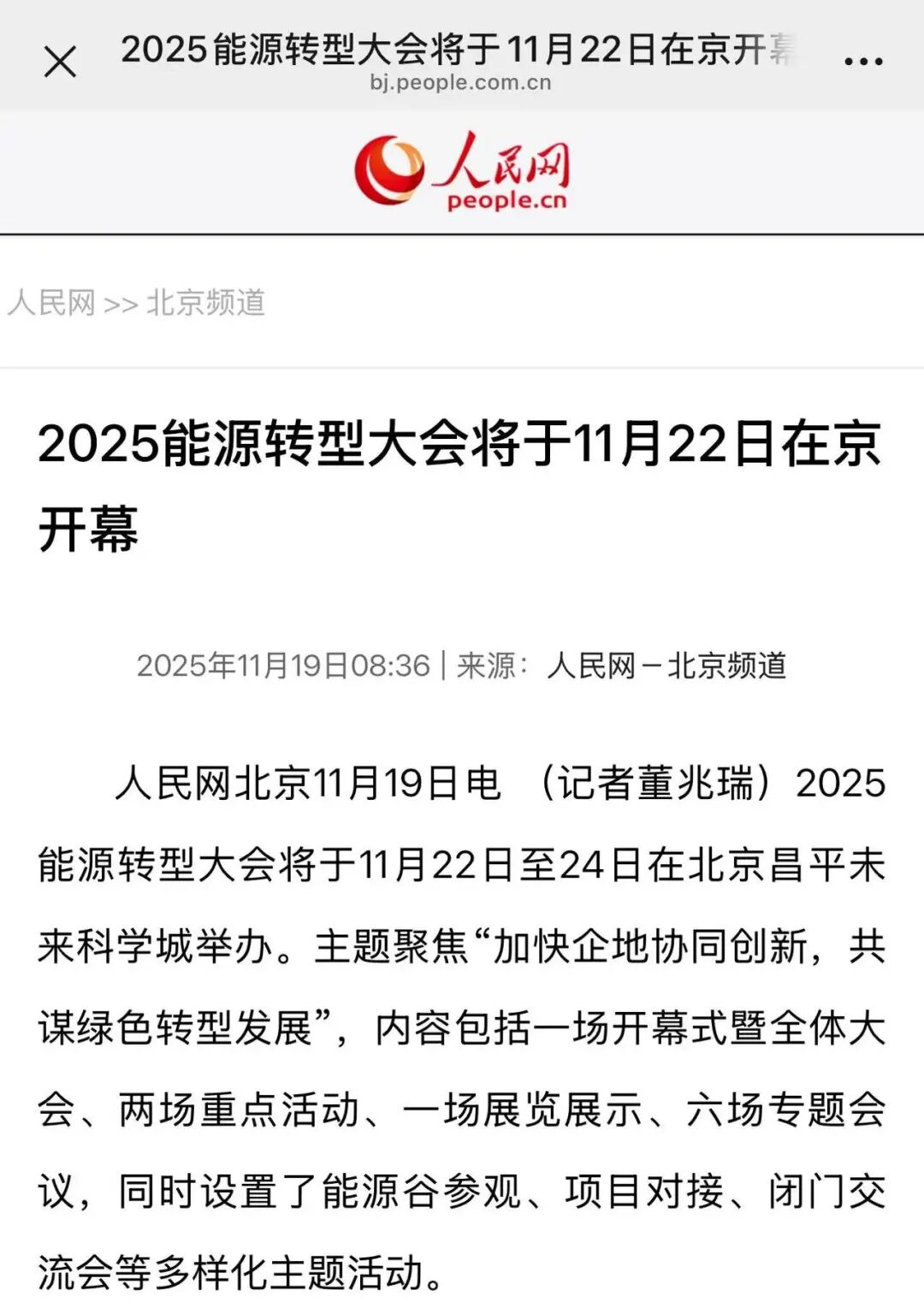Click the red flame emblem in the logo
The width and height of the screenshot is (924, 1308).
[x=392, y=168]
